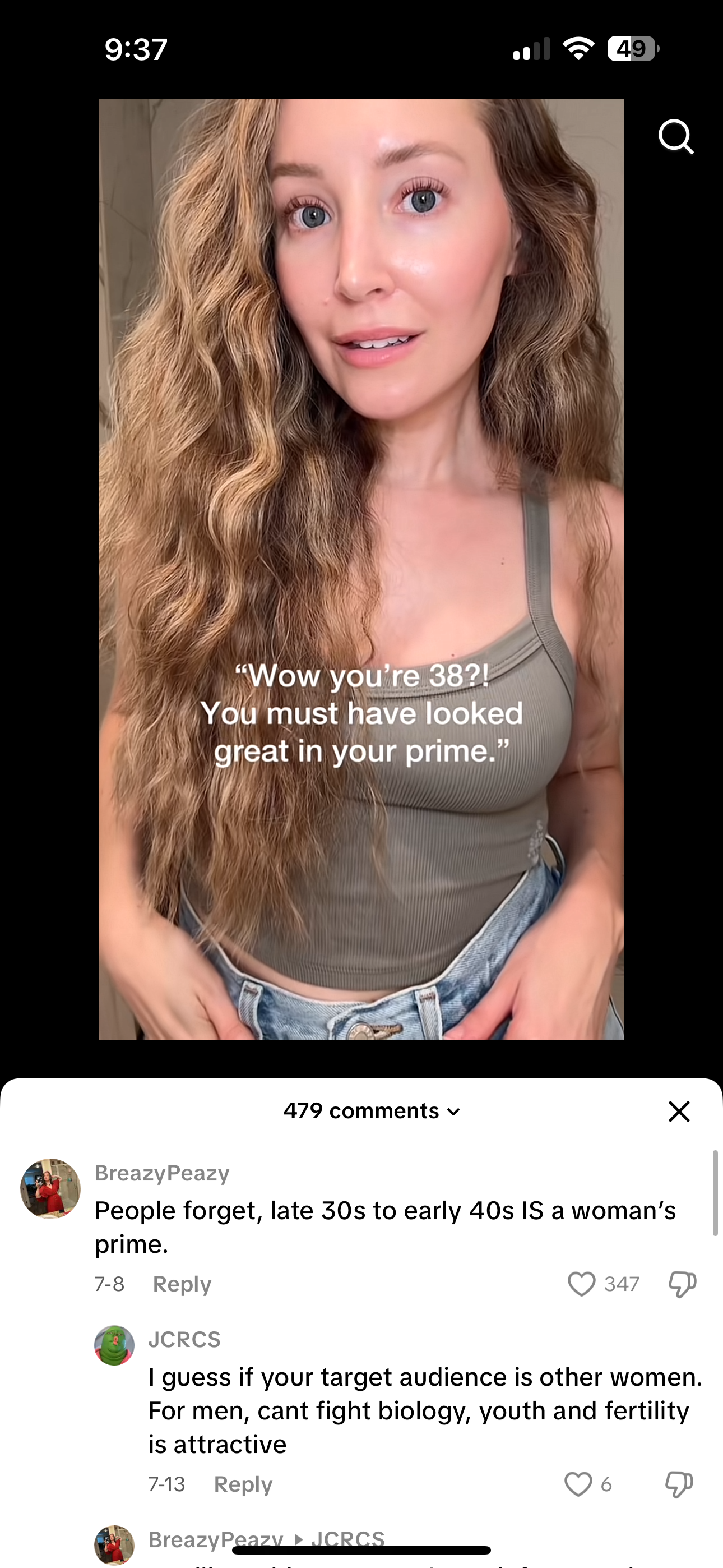Dislike BreazyPeazy's comment about late 30s
723x1568 pixels.
click(x=682, y=1284)
